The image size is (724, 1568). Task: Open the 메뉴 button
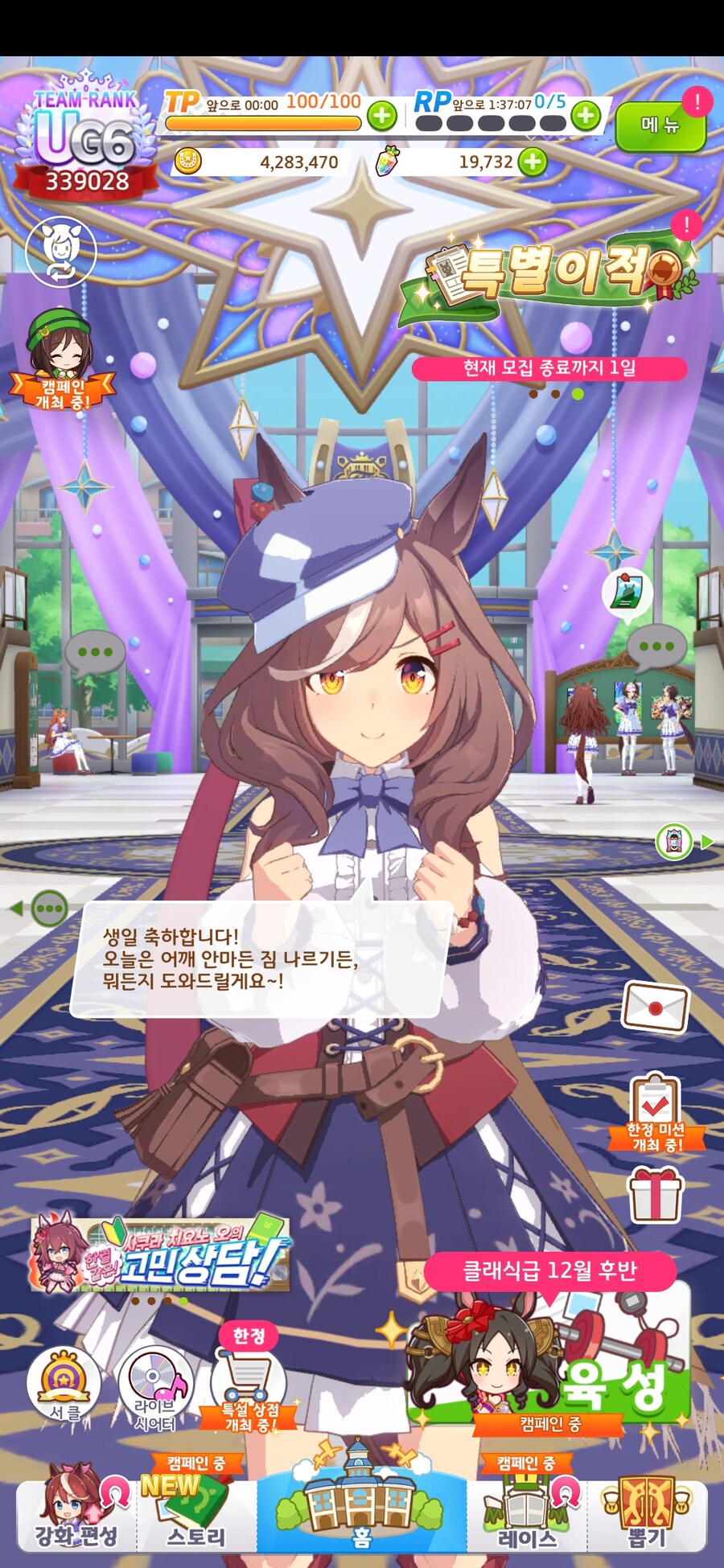point(660,125)
